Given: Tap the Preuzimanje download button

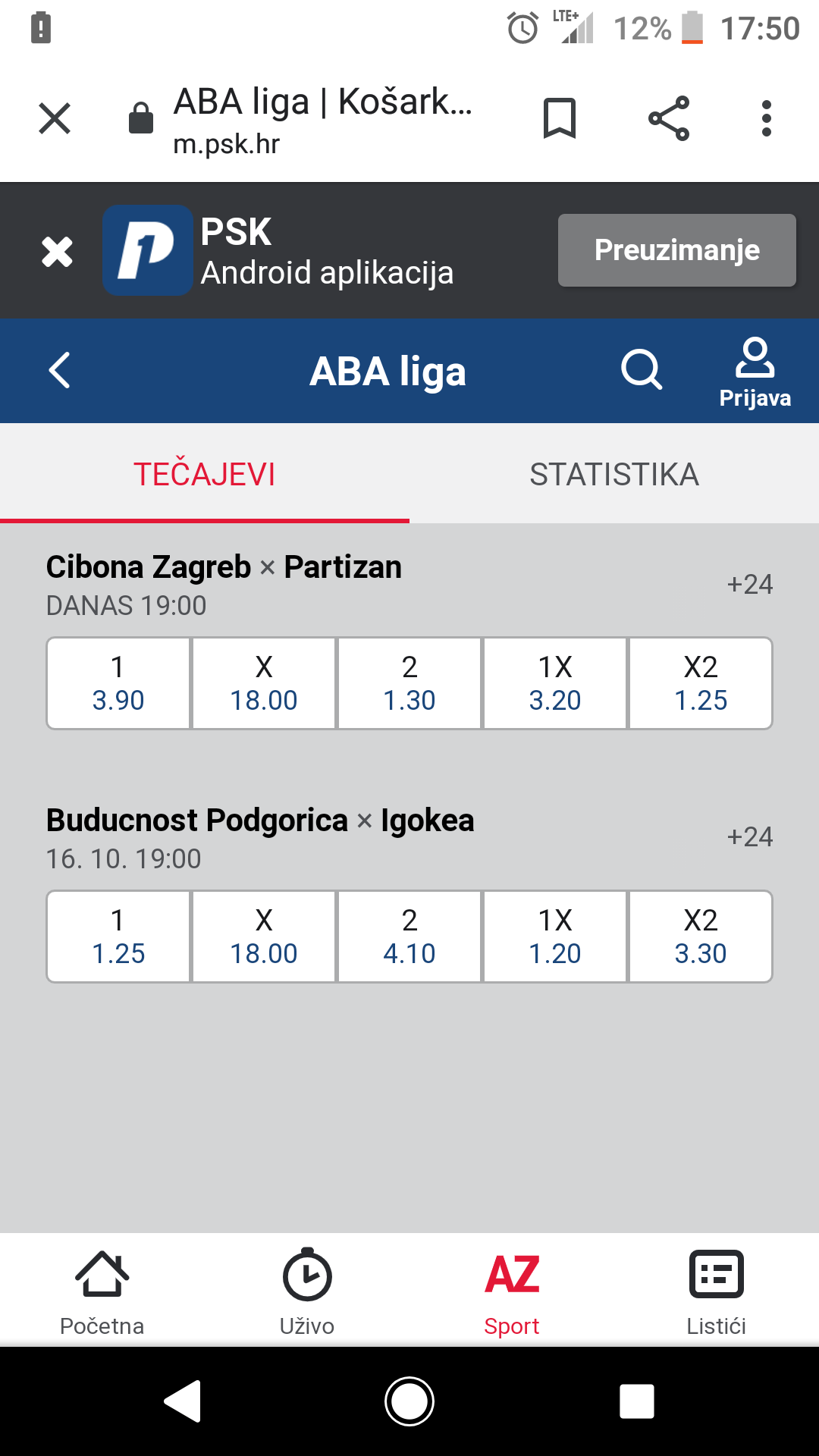Looking at the screenshot, I should 676,250.
